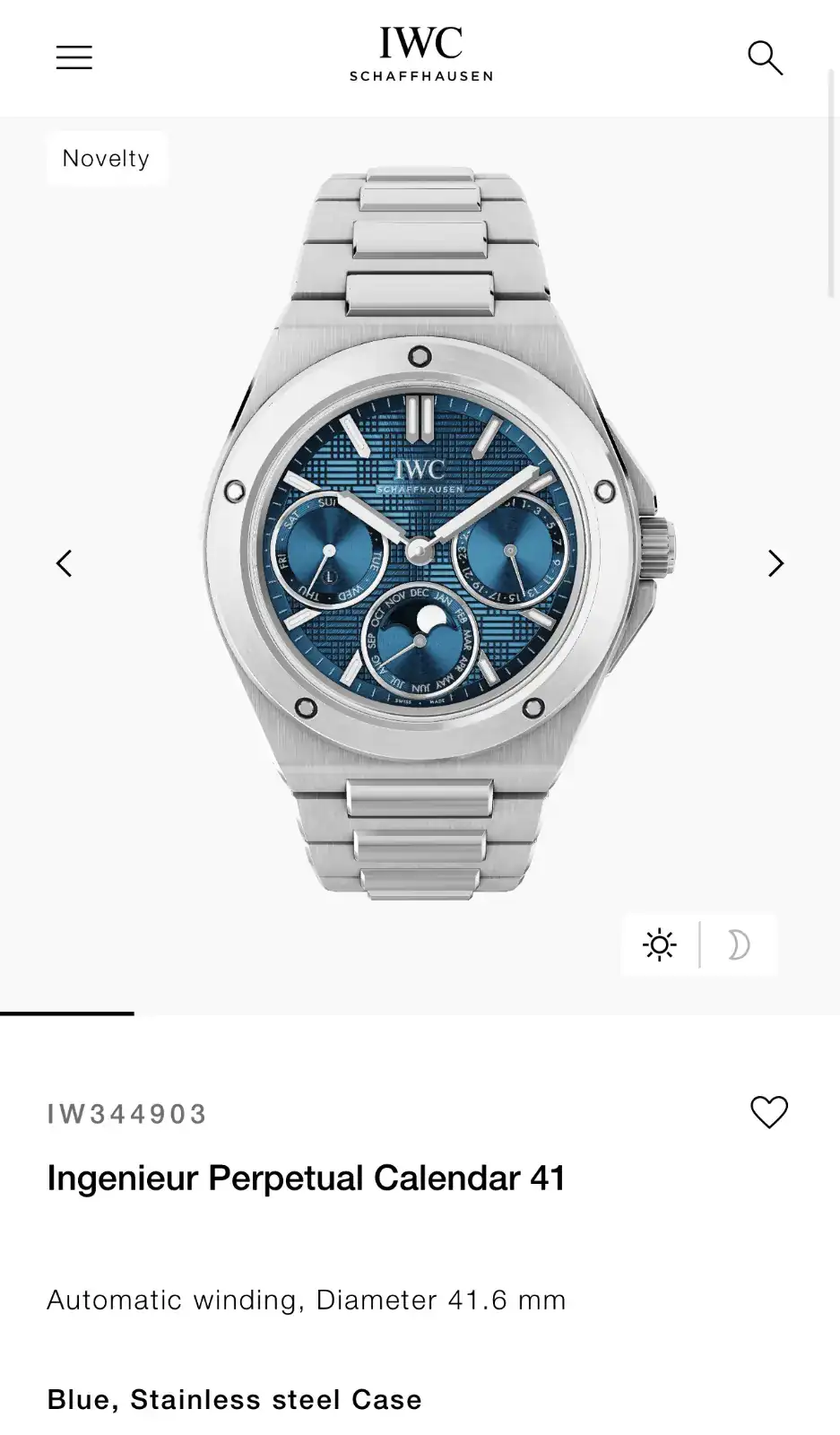840x1435 pixels.
Task: Show the previous watch image
Action: coord(64,563)
